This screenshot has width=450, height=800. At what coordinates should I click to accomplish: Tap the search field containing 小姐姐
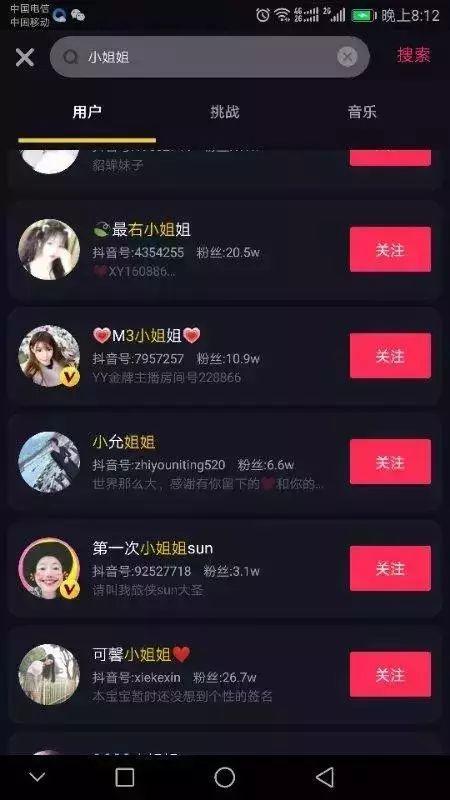pos(209,57)
